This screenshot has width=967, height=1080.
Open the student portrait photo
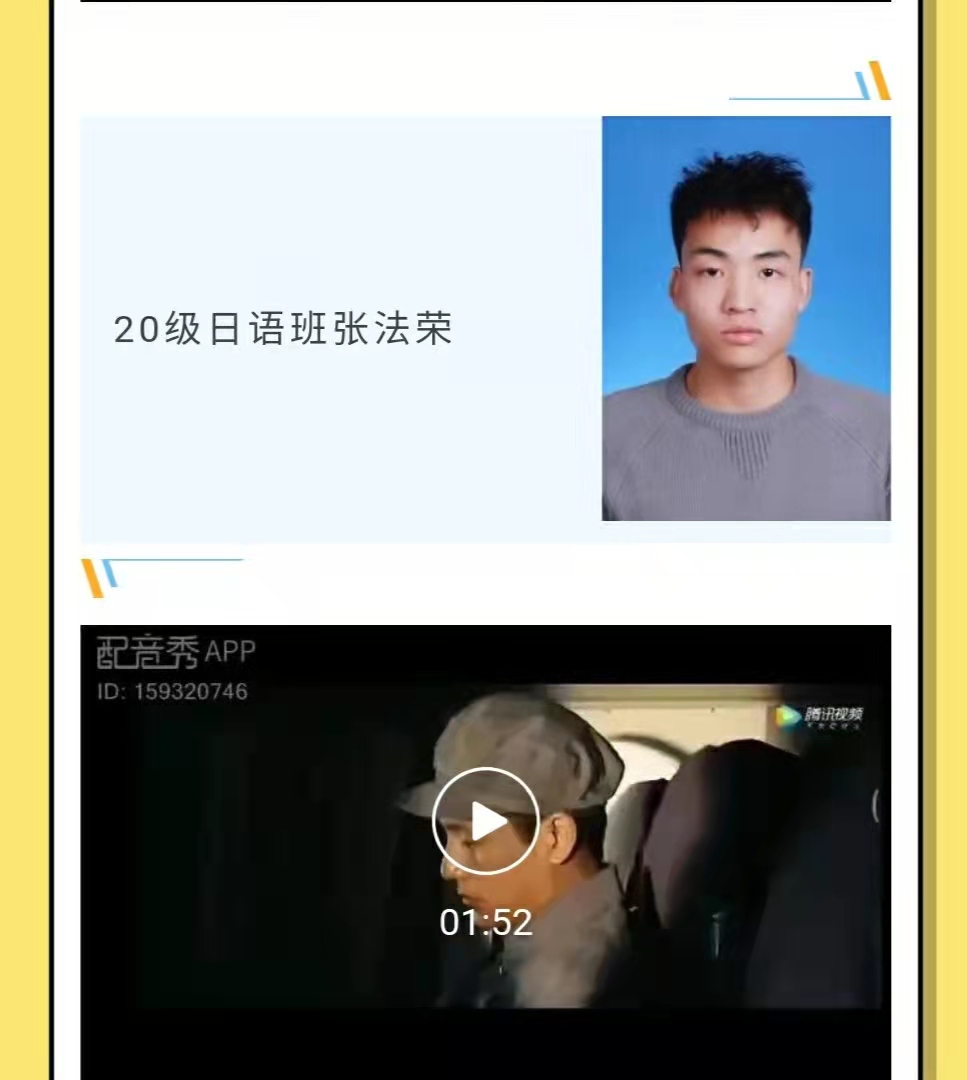point(746,318)
